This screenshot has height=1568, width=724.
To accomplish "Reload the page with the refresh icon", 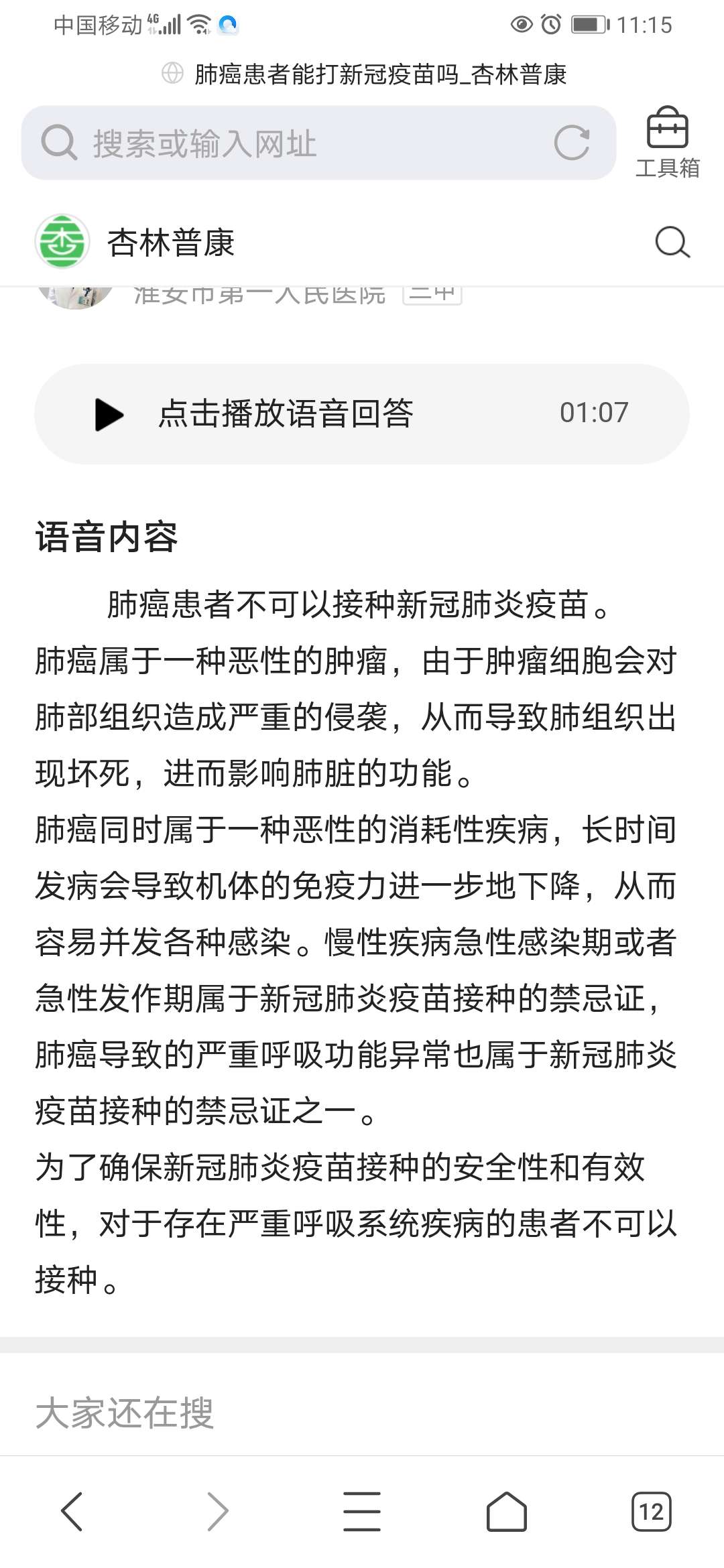I will (x=571, y=143).
